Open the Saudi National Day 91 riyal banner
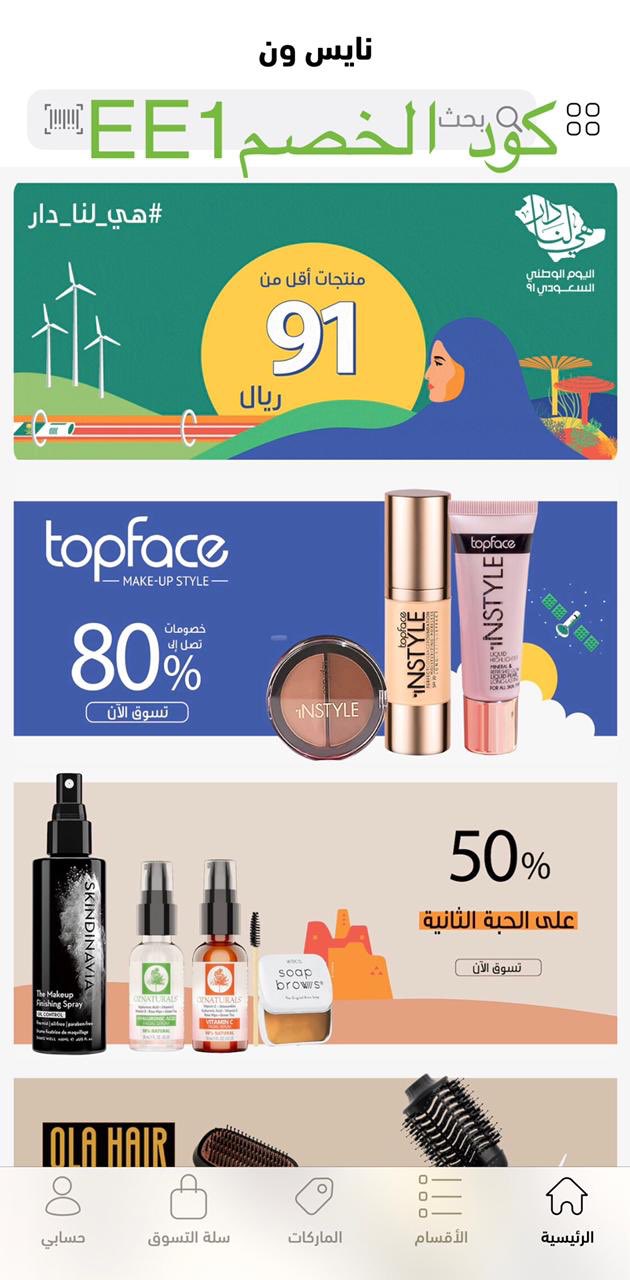 tap(315, 321)
